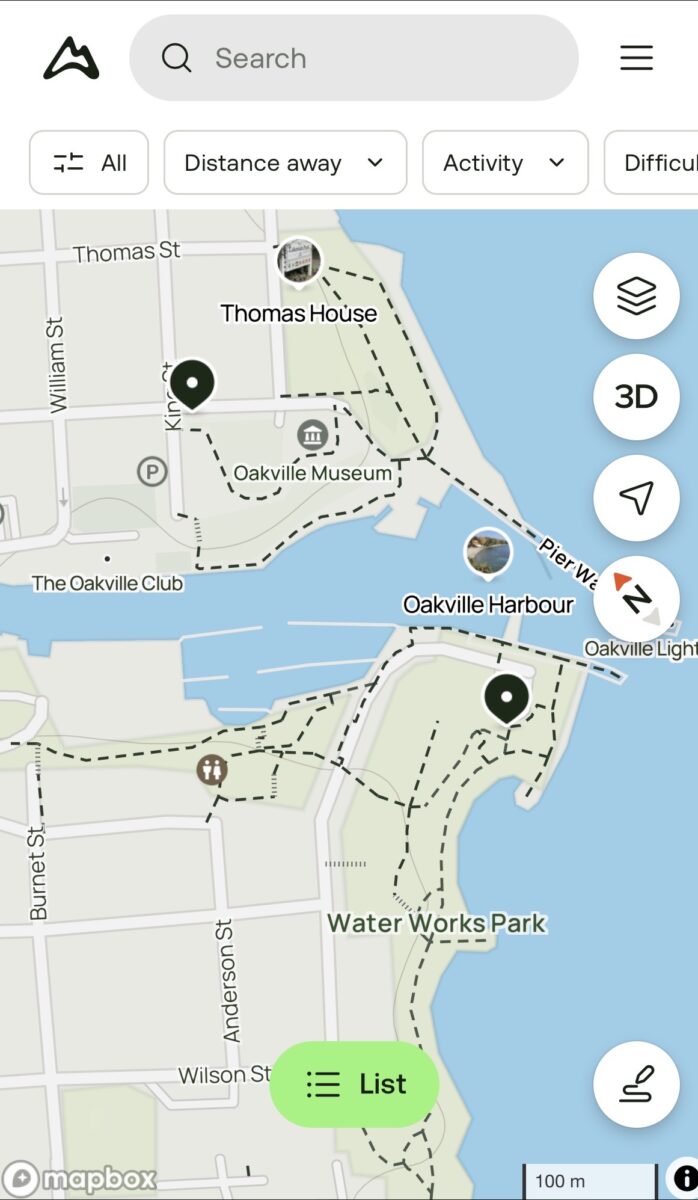Open the draw route tool
This screenshot has width=698, height=1200.
[x=636, y=1085]
